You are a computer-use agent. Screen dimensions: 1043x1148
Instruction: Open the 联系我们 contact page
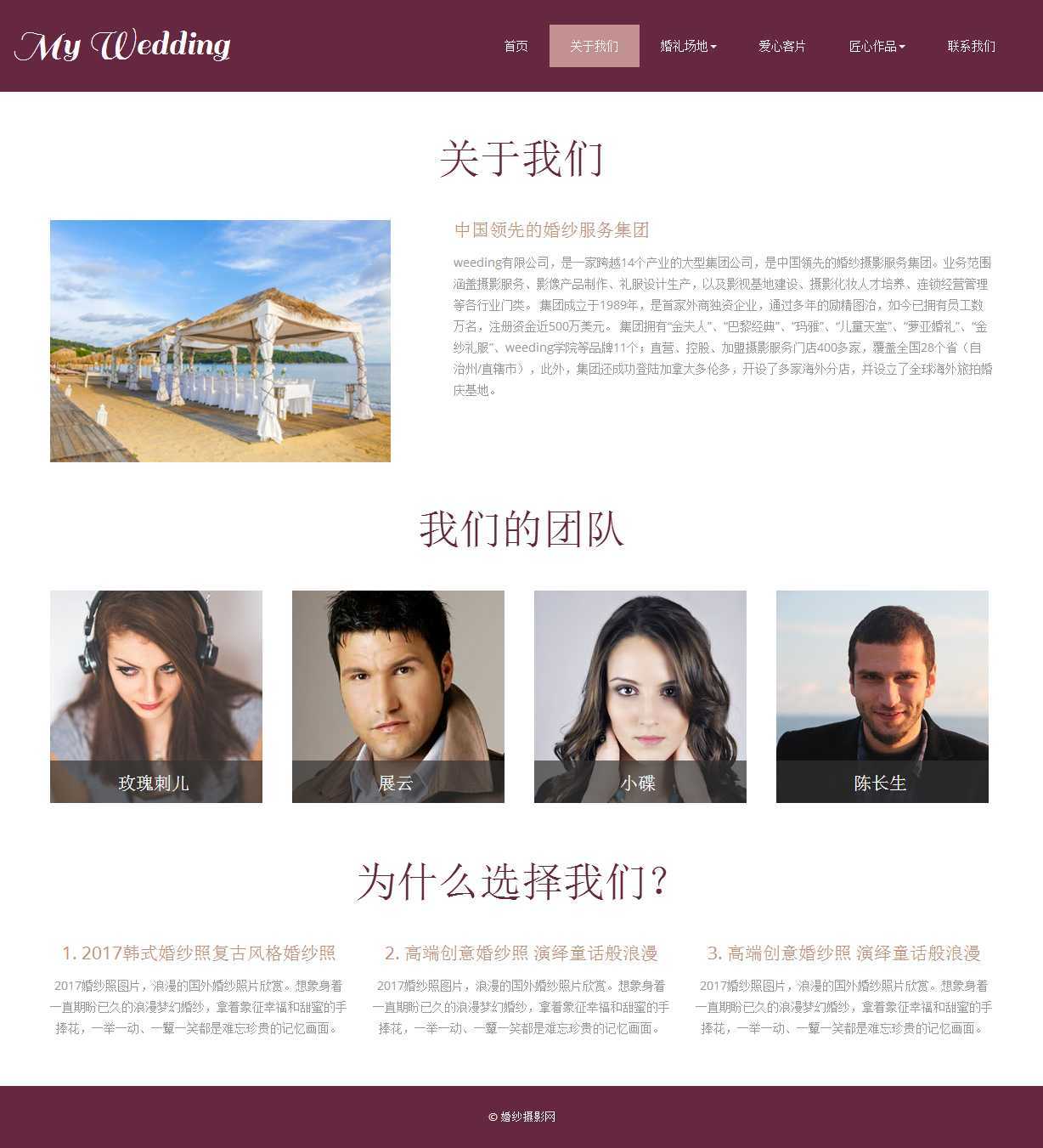(971, 46)
